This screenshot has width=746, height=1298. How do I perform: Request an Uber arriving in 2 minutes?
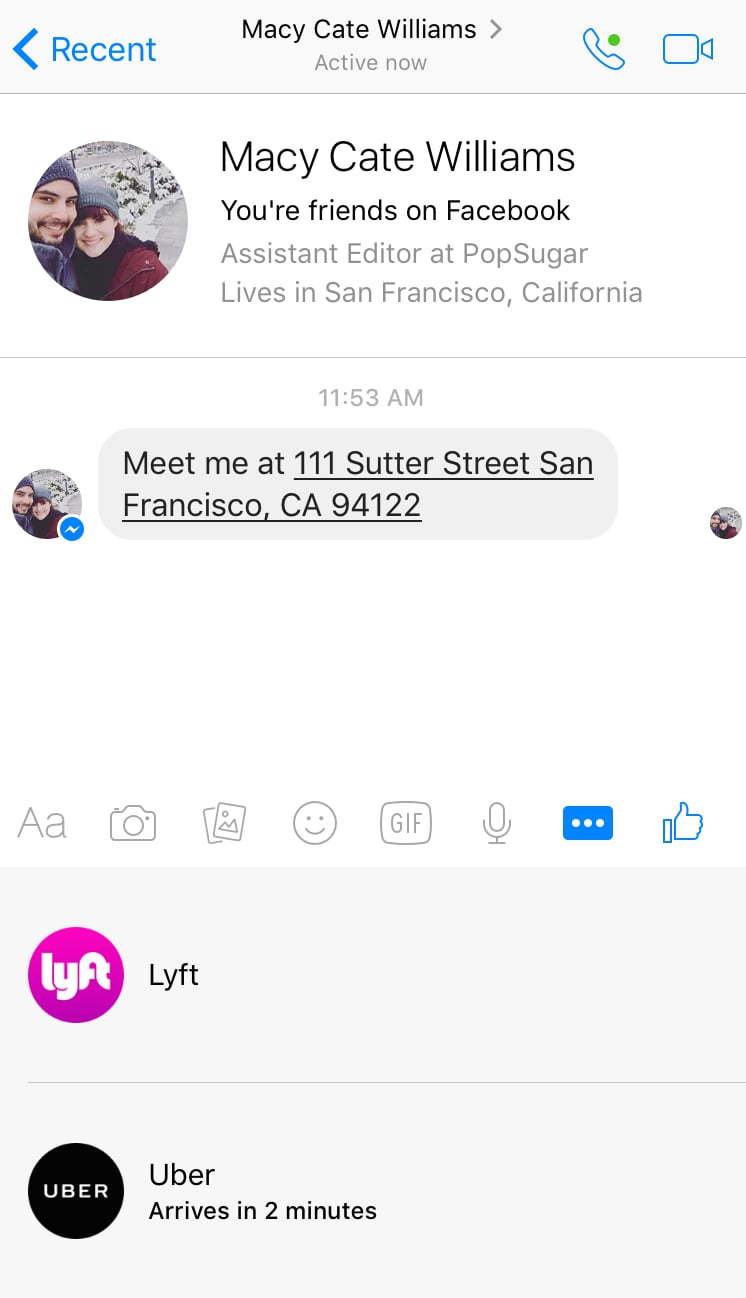[x=373, y=1191]
